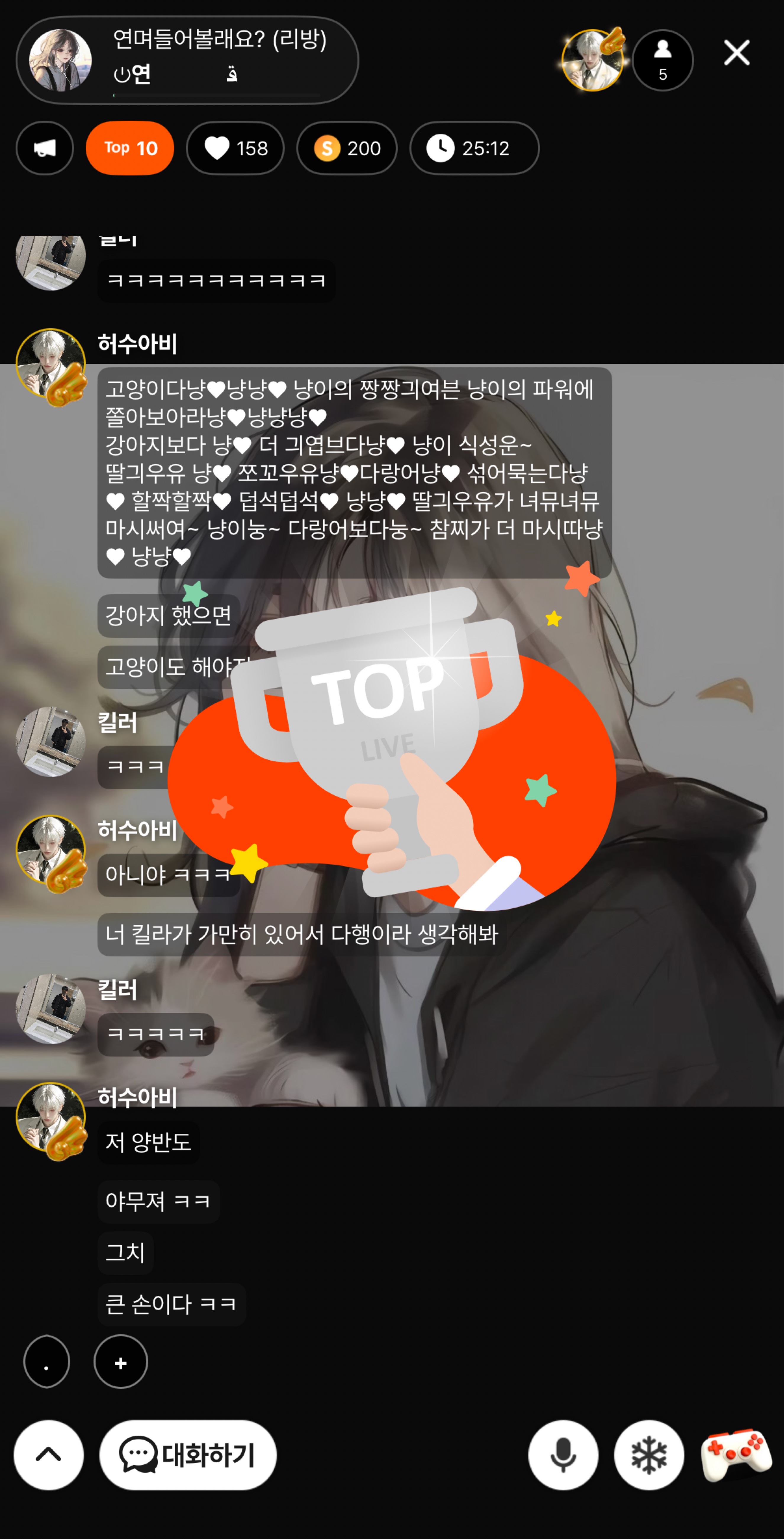Open the Top 10 ranking
Screen dimensions: 784x1539
coord(130,148)
